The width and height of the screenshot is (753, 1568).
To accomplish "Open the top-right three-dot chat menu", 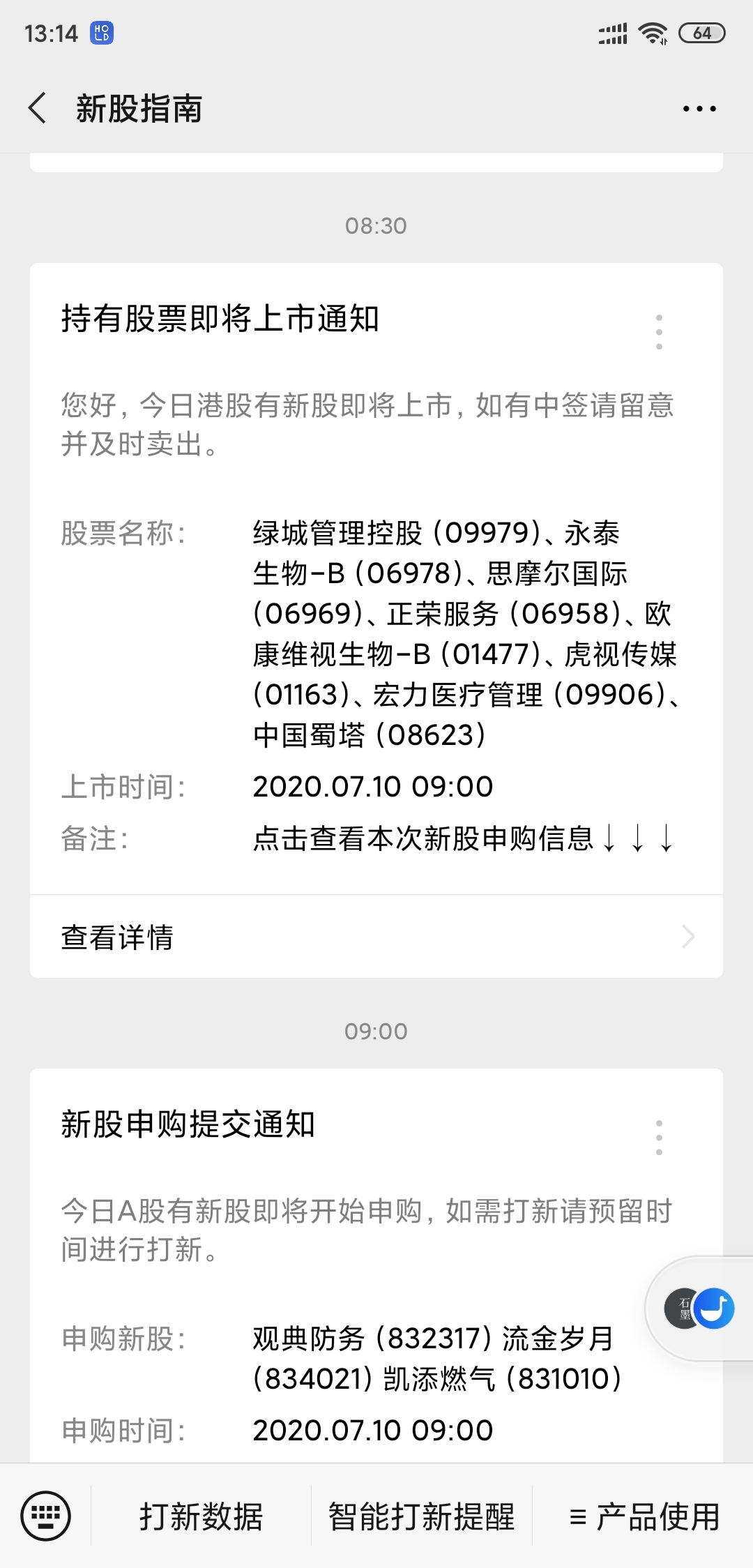I will click(x=699, y=109).
